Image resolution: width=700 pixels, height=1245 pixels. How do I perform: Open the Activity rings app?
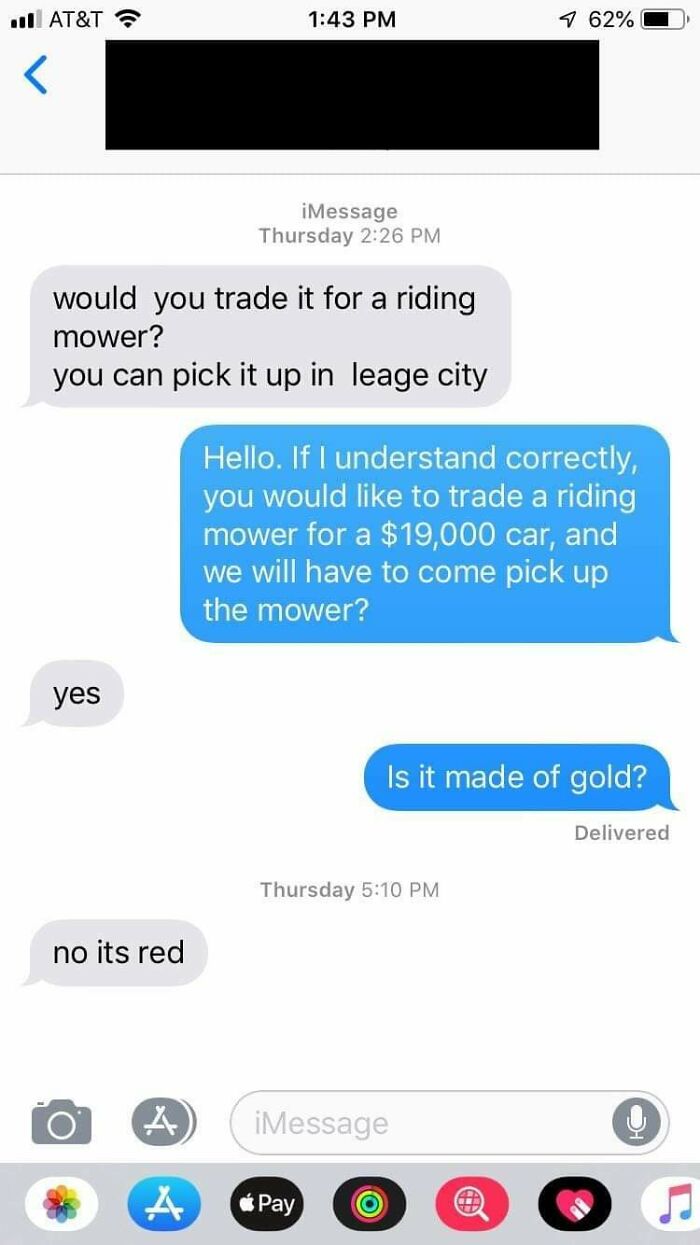click(x=370, y=1204)
